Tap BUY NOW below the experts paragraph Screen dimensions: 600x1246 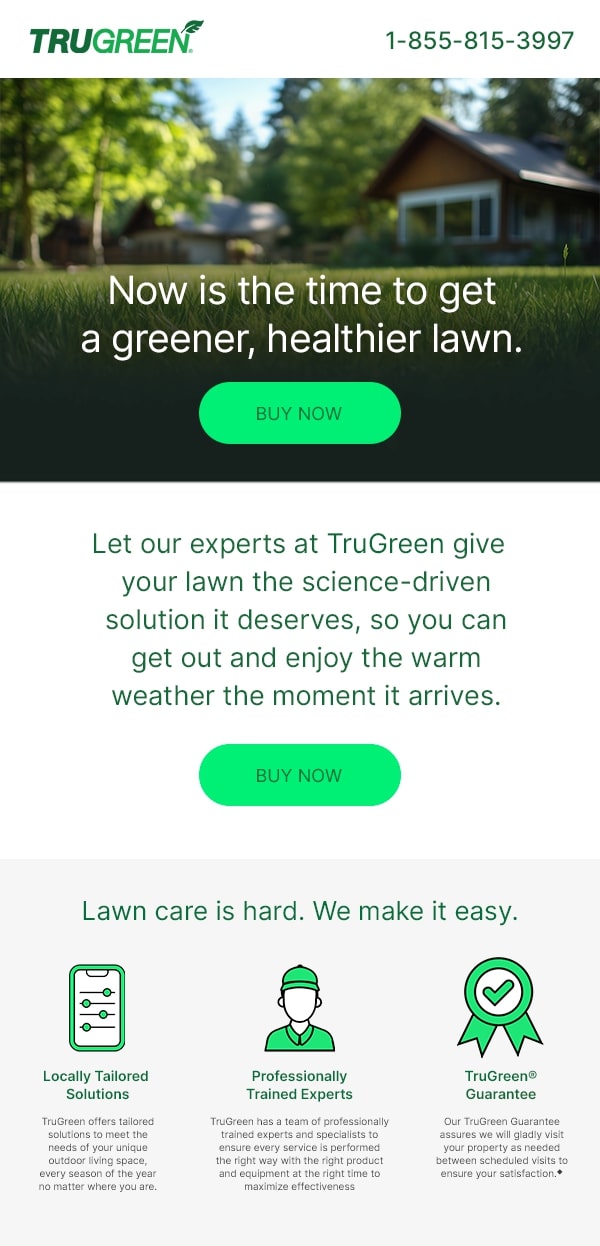300,775
